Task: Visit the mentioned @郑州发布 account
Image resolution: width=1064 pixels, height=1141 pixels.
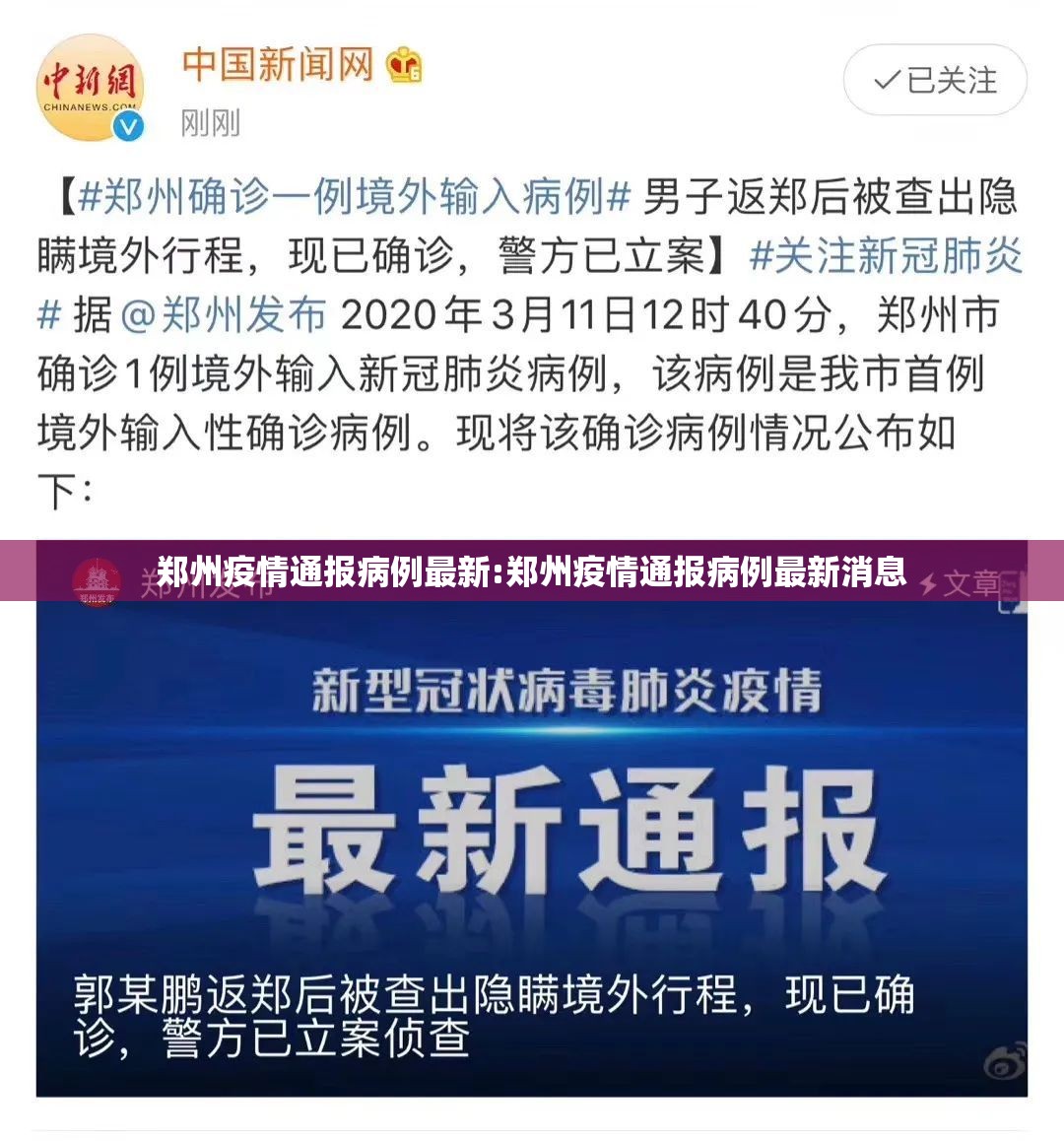Action: click(224, 314)
